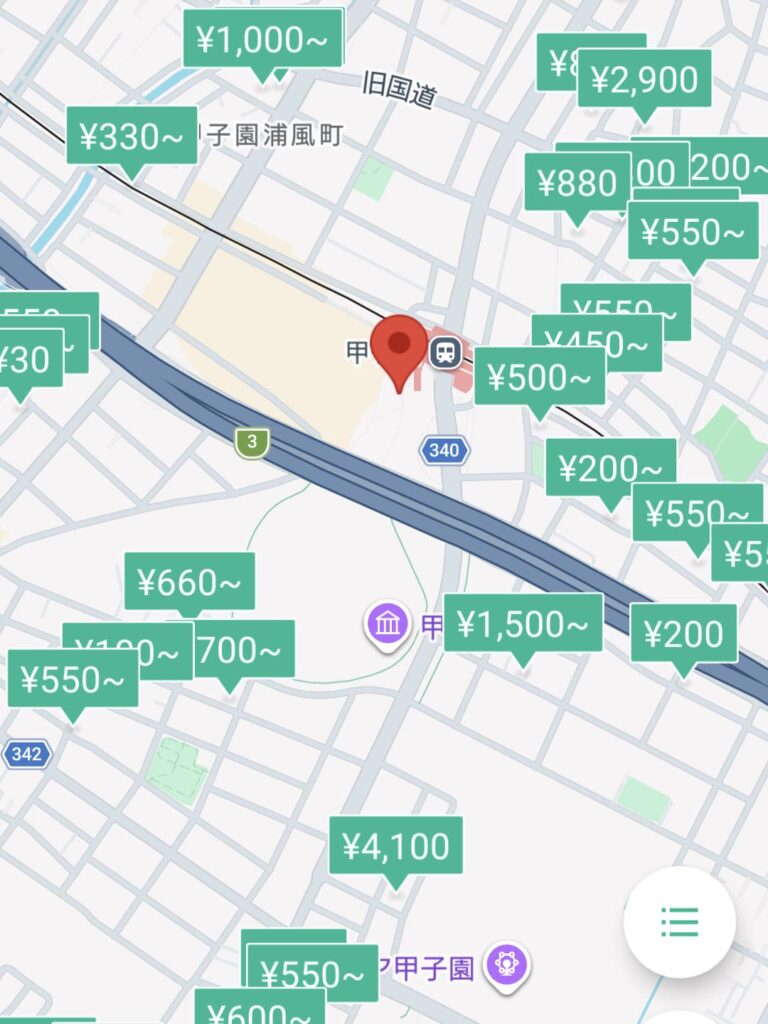The height and width of the screenshot is (1024, 768).
Task: Open the ¥1,500~ parking marker
Action: pos(523,625)
